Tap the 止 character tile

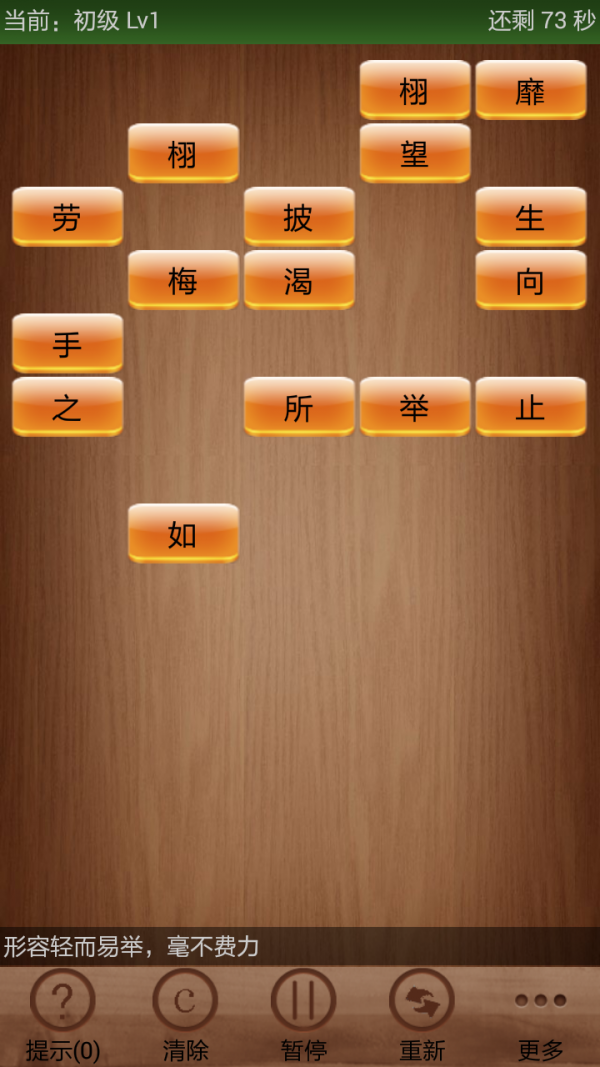point(530,406)
